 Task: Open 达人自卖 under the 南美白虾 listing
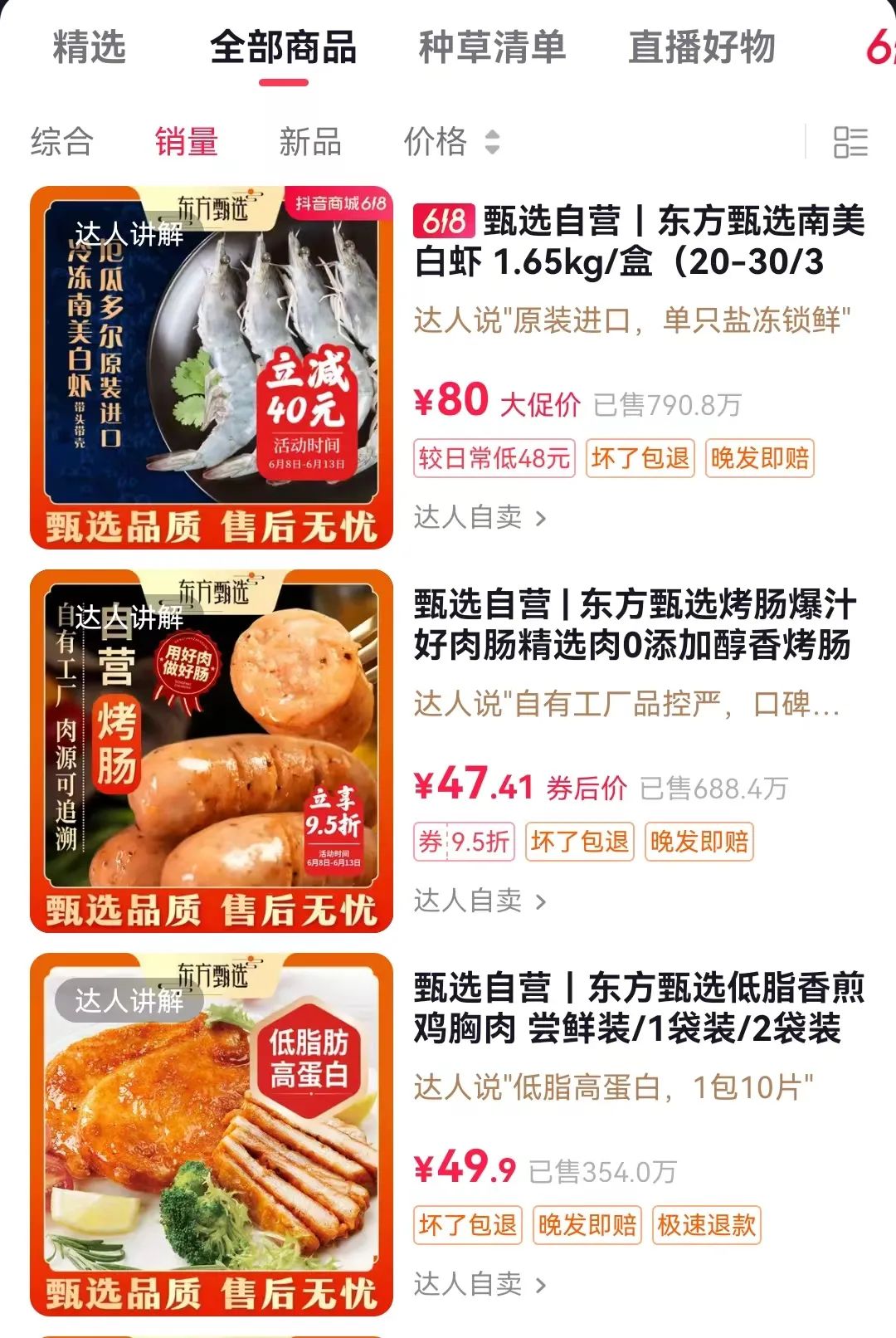coord(480,518)
